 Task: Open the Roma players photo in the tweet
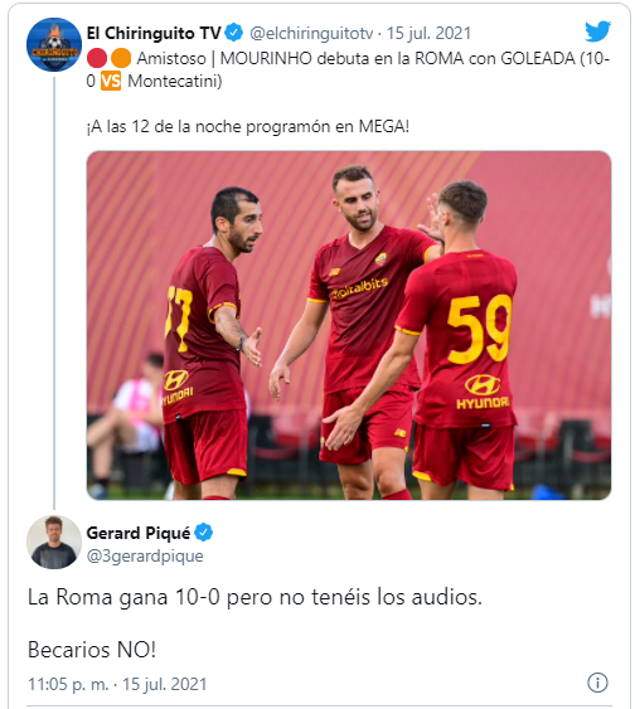point(348,325)
